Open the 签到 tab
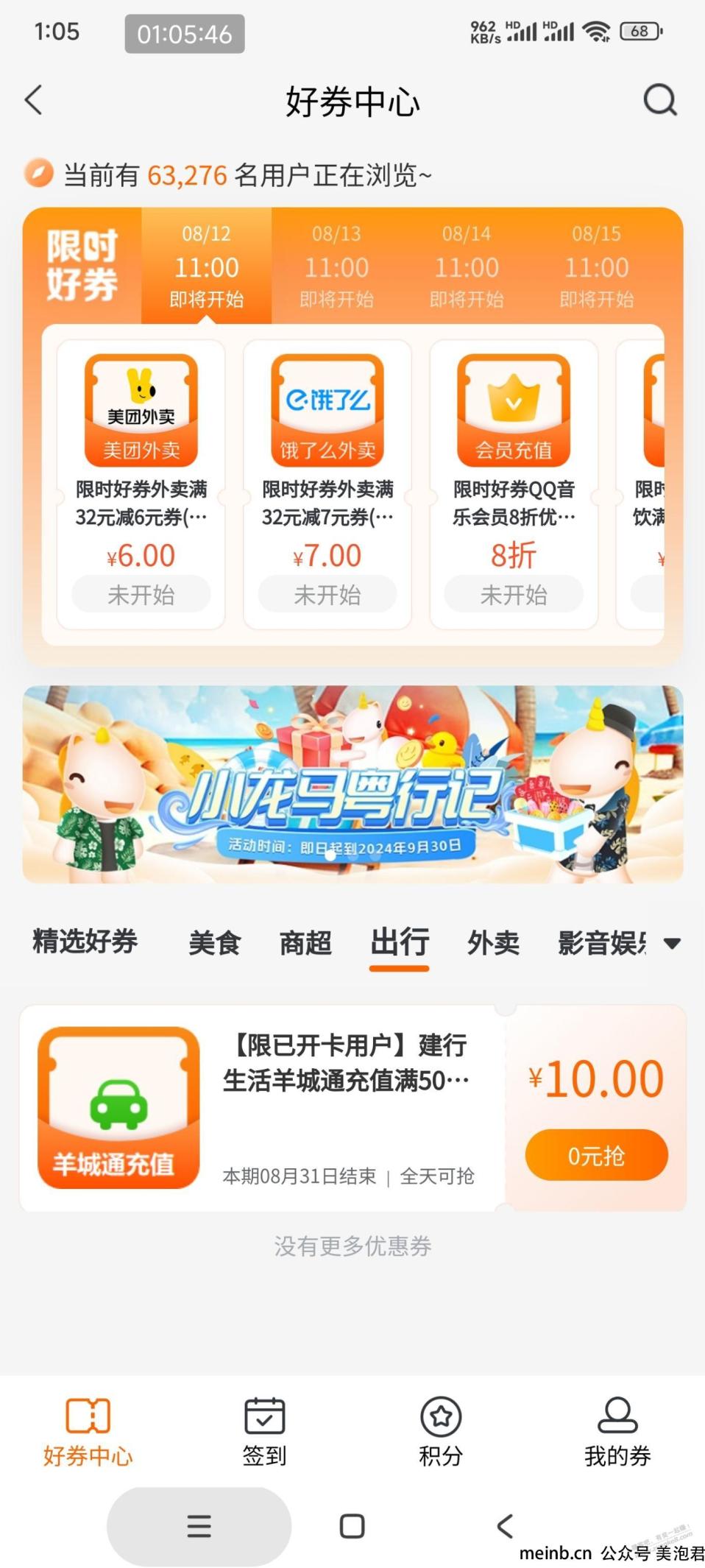 click(x=264, y=1432)
